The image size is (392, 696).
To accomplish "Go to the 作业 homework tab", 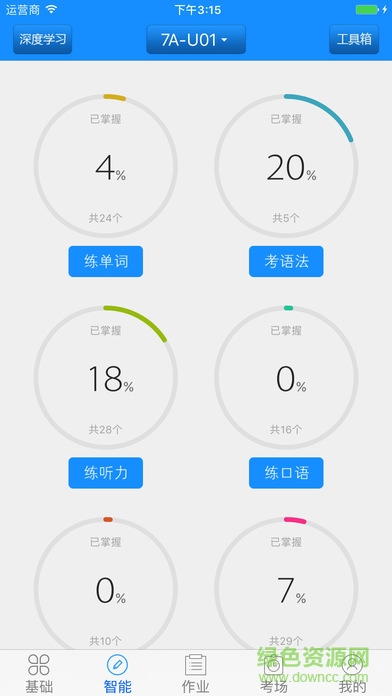I will (196, 673).
